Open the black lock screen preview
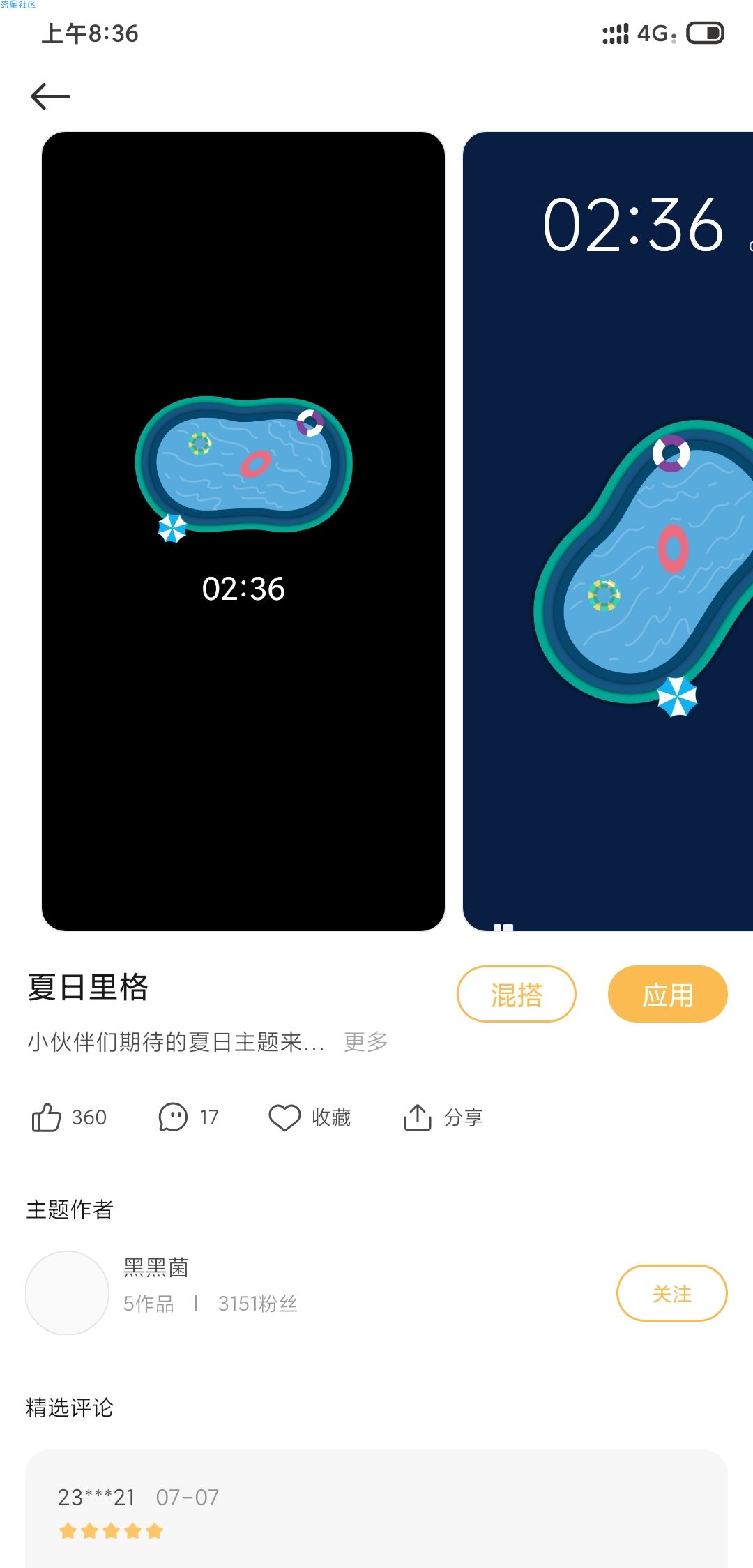 (x=243, y=531)
